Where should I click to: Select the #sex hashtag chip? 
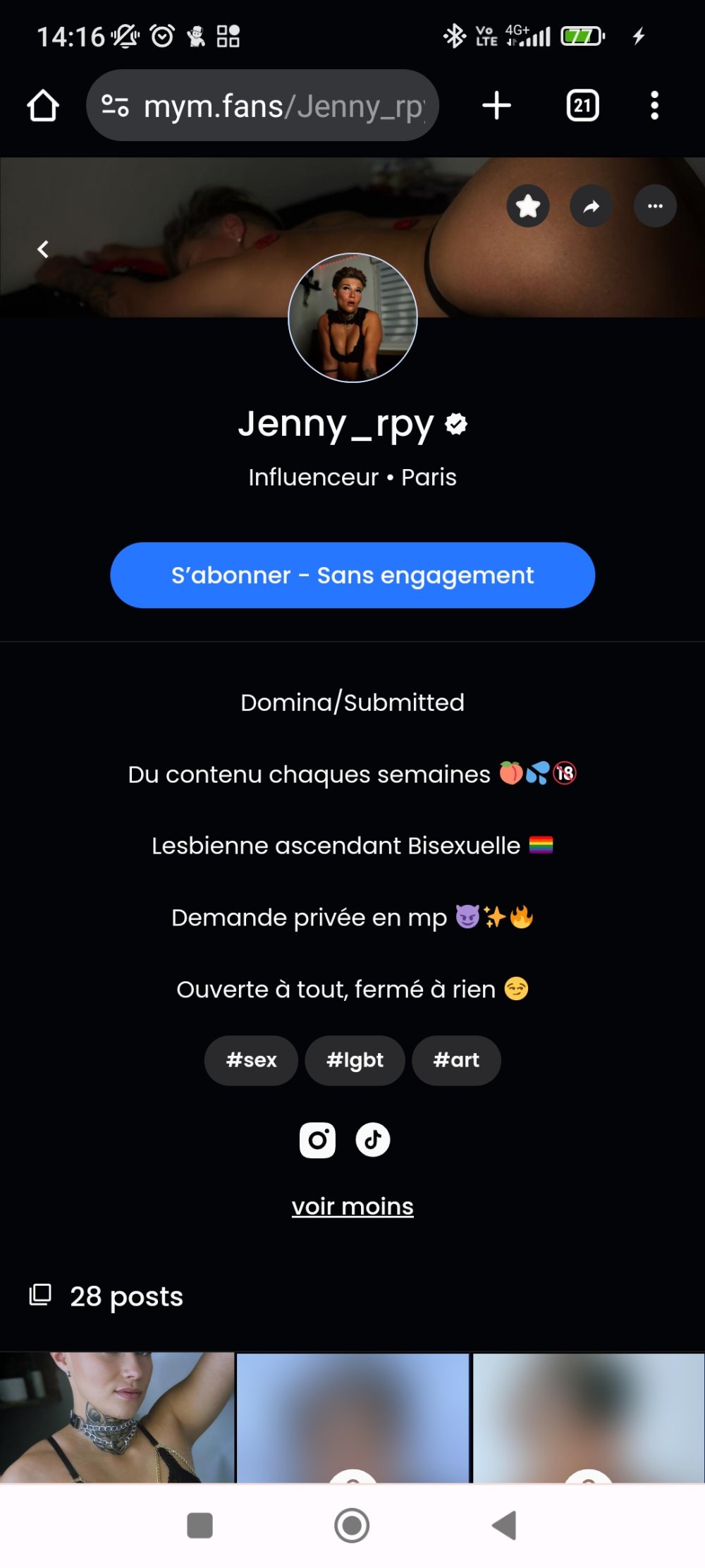tap(251, 1059)
